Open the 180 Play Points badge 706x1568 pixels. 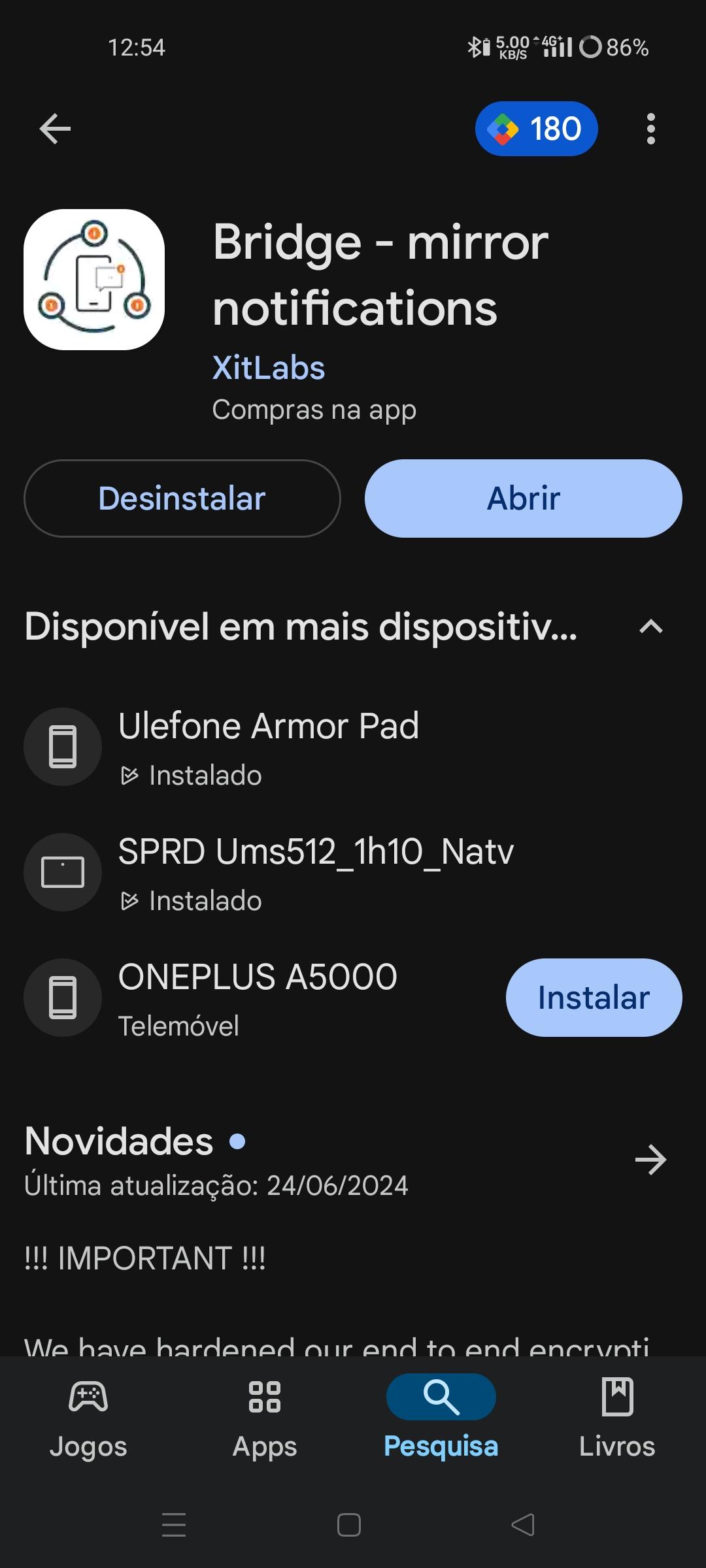(x=536, y=129)
